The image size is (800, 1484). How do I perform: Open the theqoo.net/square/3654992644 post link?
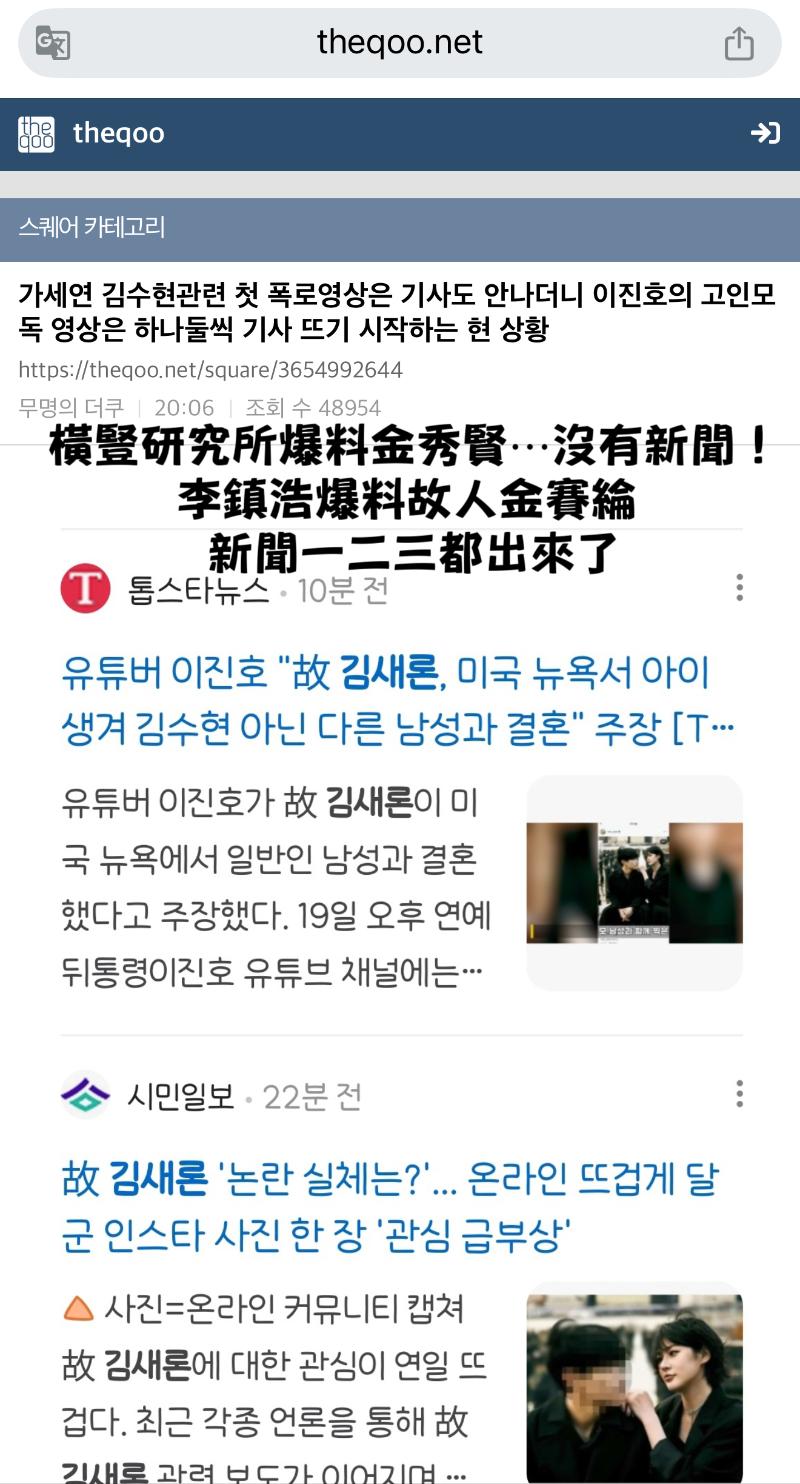coord(210,370)
